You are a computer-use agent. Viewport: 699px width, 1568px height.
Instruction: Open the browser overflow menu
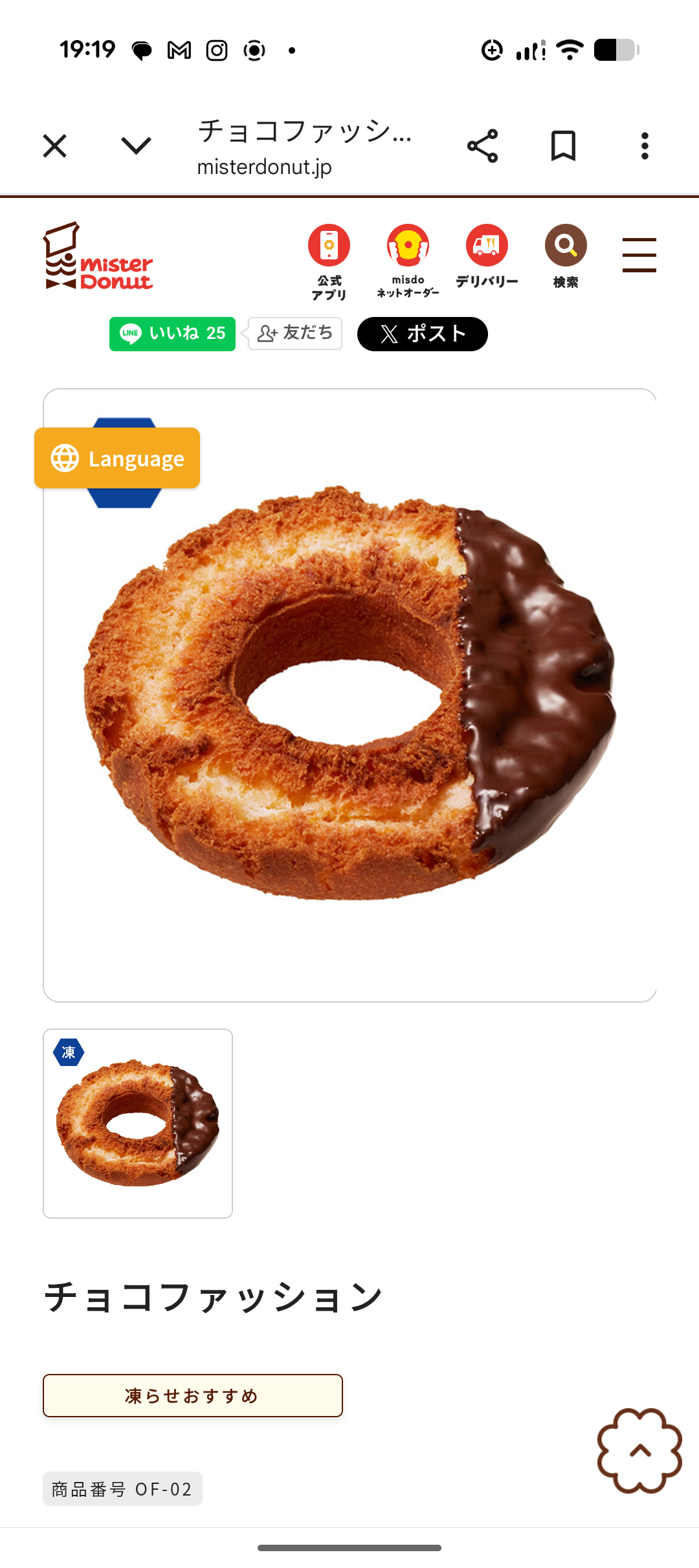645,146
